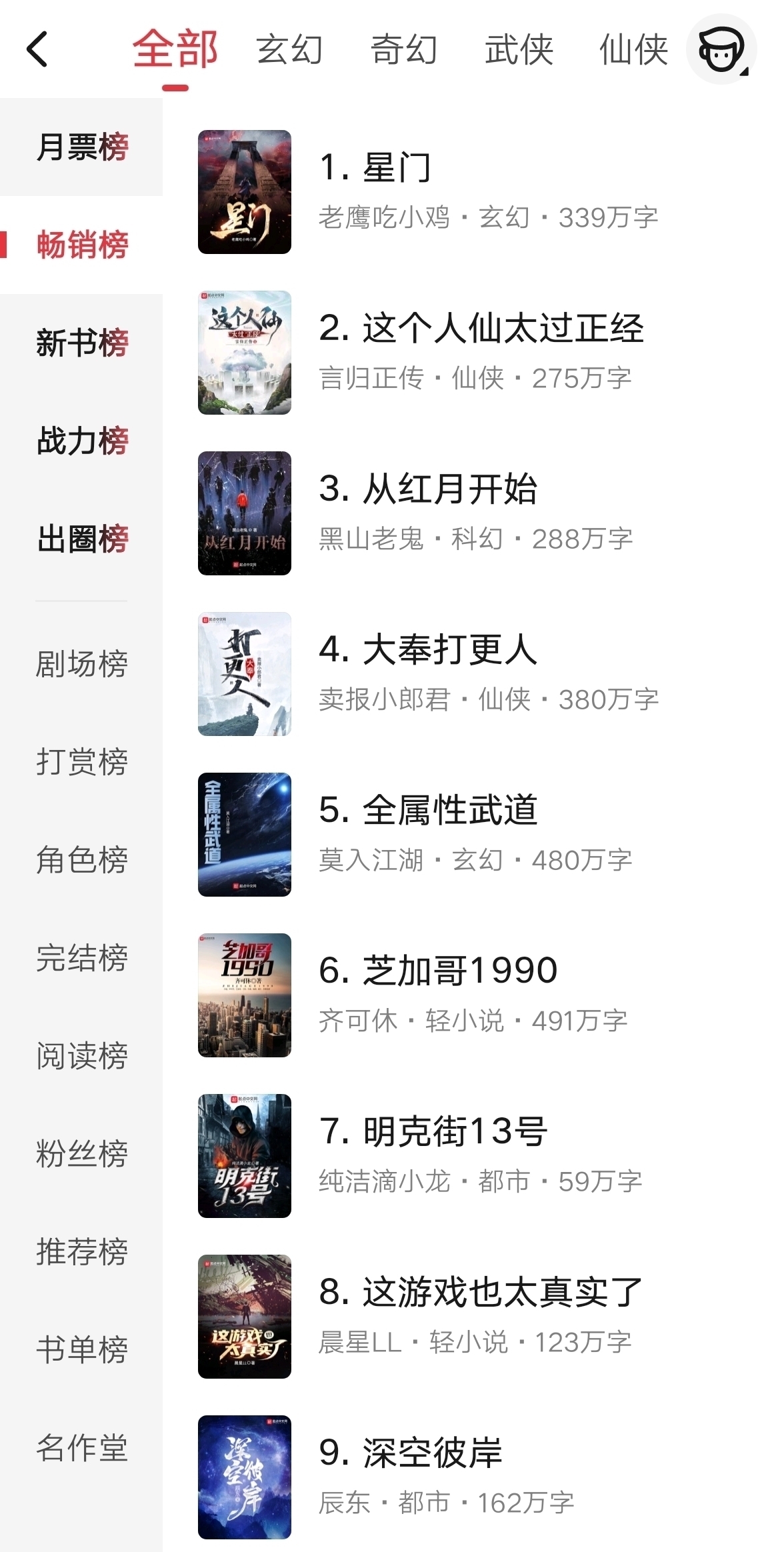Open the cover of 星门
Viewport: 784px width, 1552px height.
point(245,191)
